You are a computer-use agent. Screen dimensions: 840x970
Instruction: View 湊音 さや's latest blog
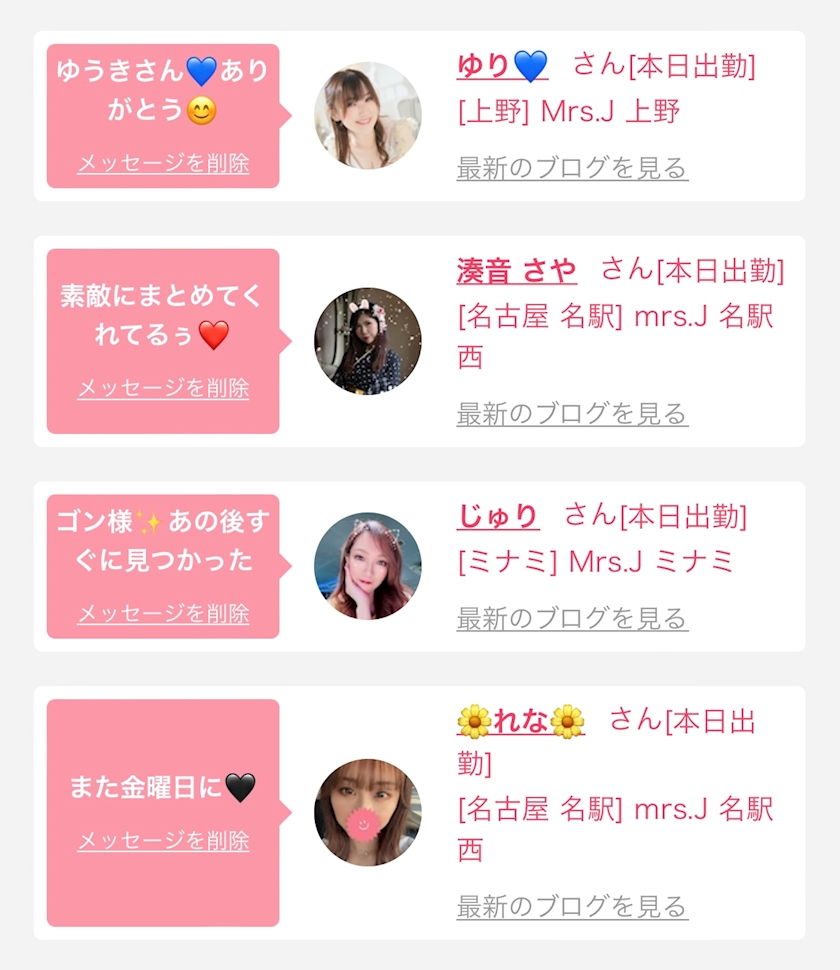[x=572, y=414]
